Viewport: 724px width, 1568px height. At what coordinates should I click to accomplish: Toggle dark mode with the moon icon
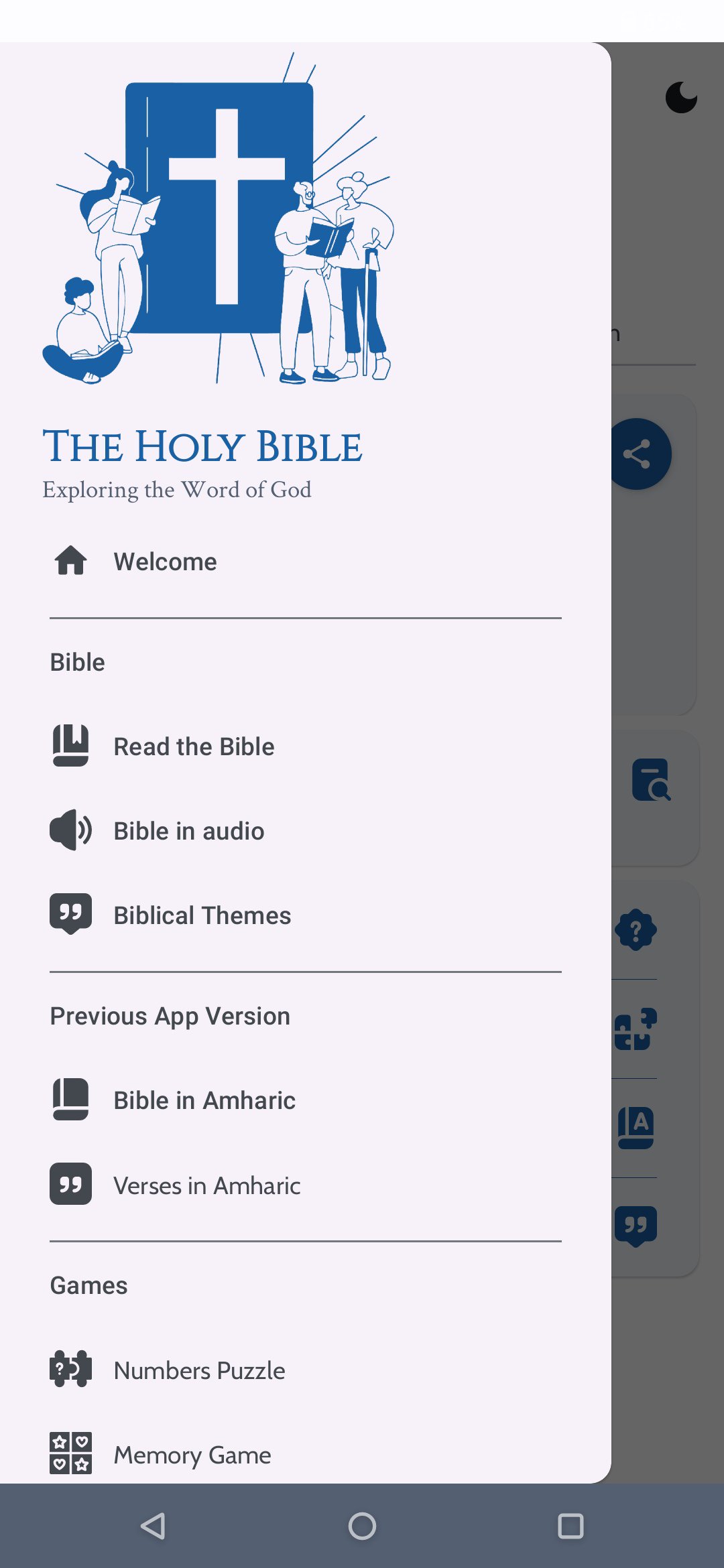[x=681, y=98]
